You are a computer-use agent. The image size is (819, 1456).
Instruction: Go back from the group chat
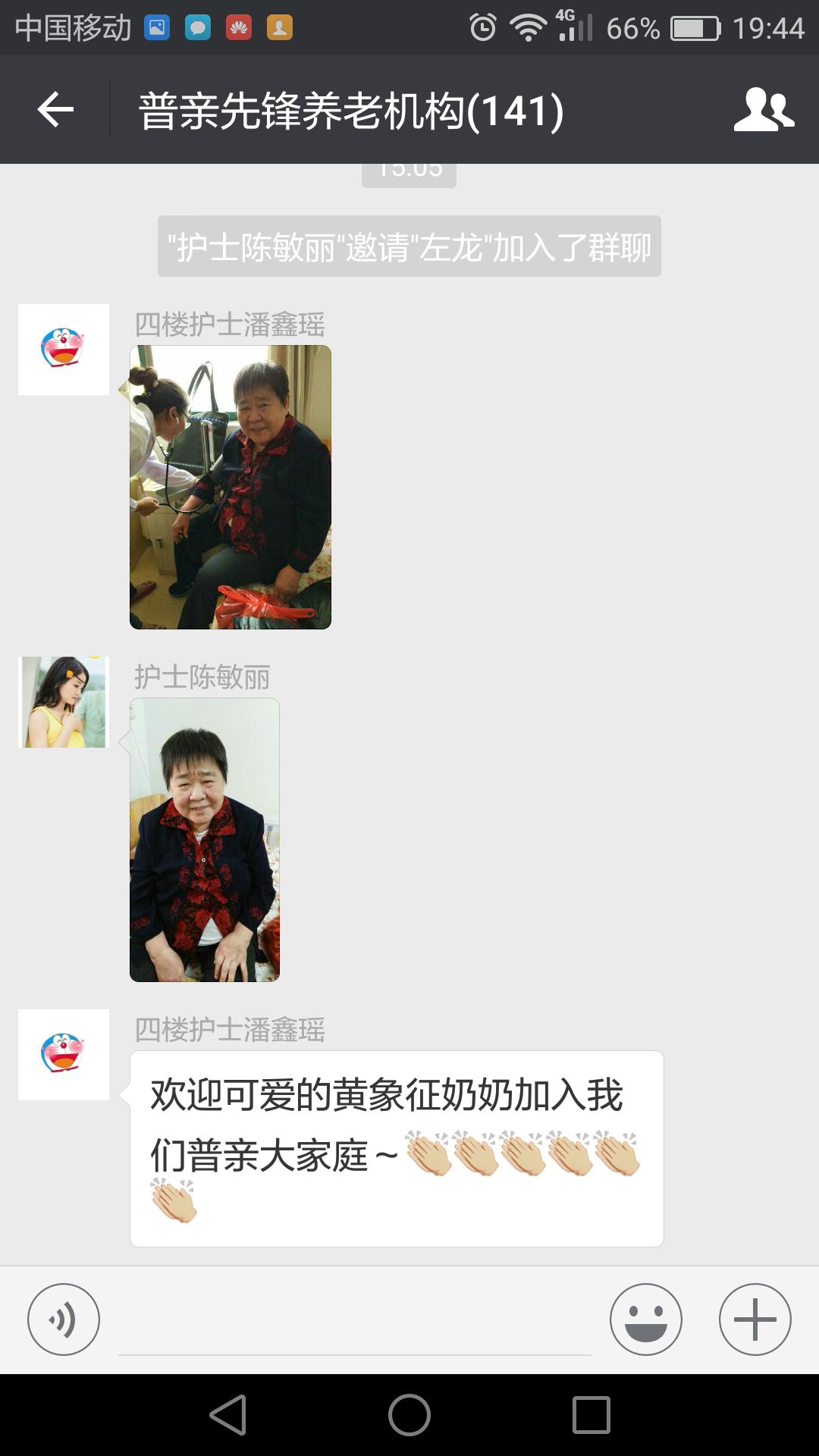point(55,110)
